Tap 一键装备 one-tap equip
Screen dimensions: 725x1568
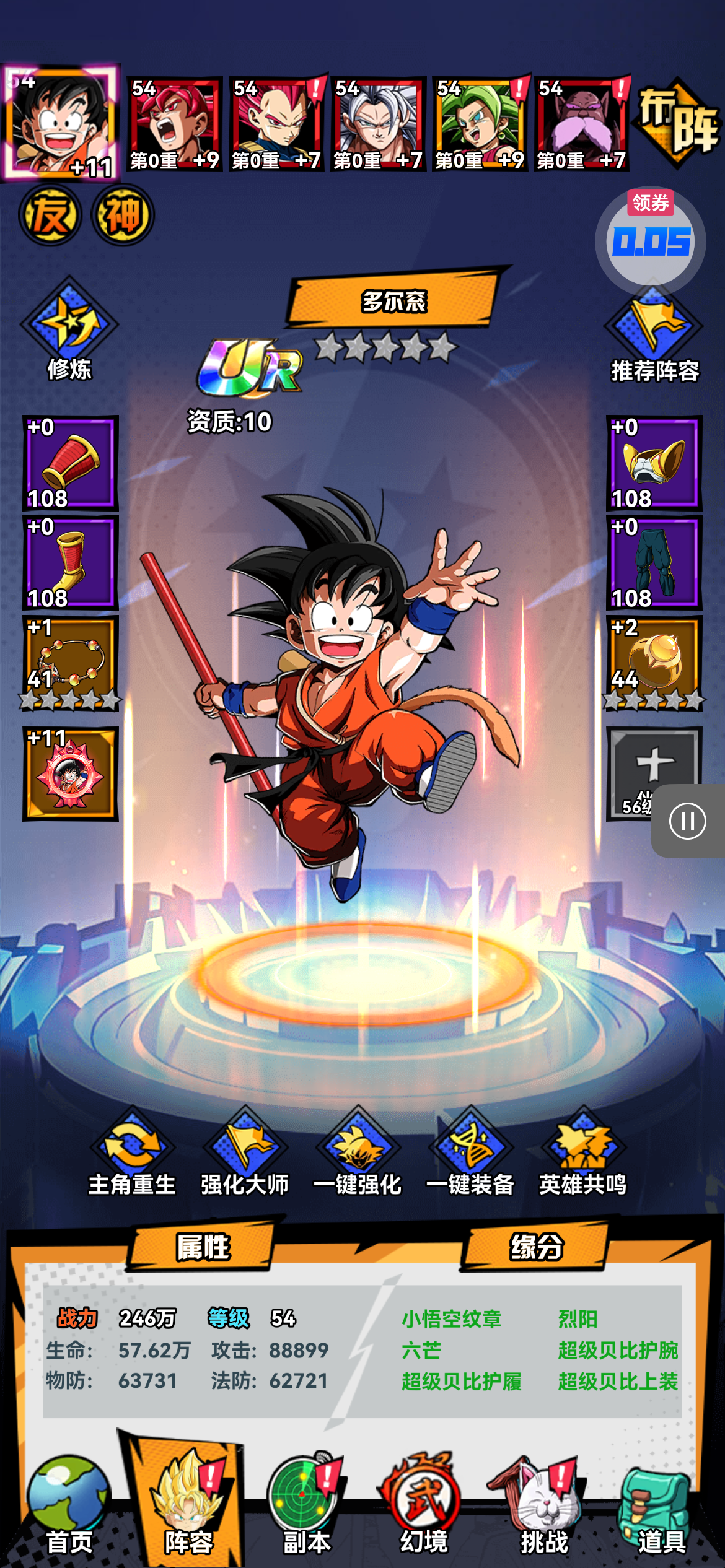[x=470, y=1153]
